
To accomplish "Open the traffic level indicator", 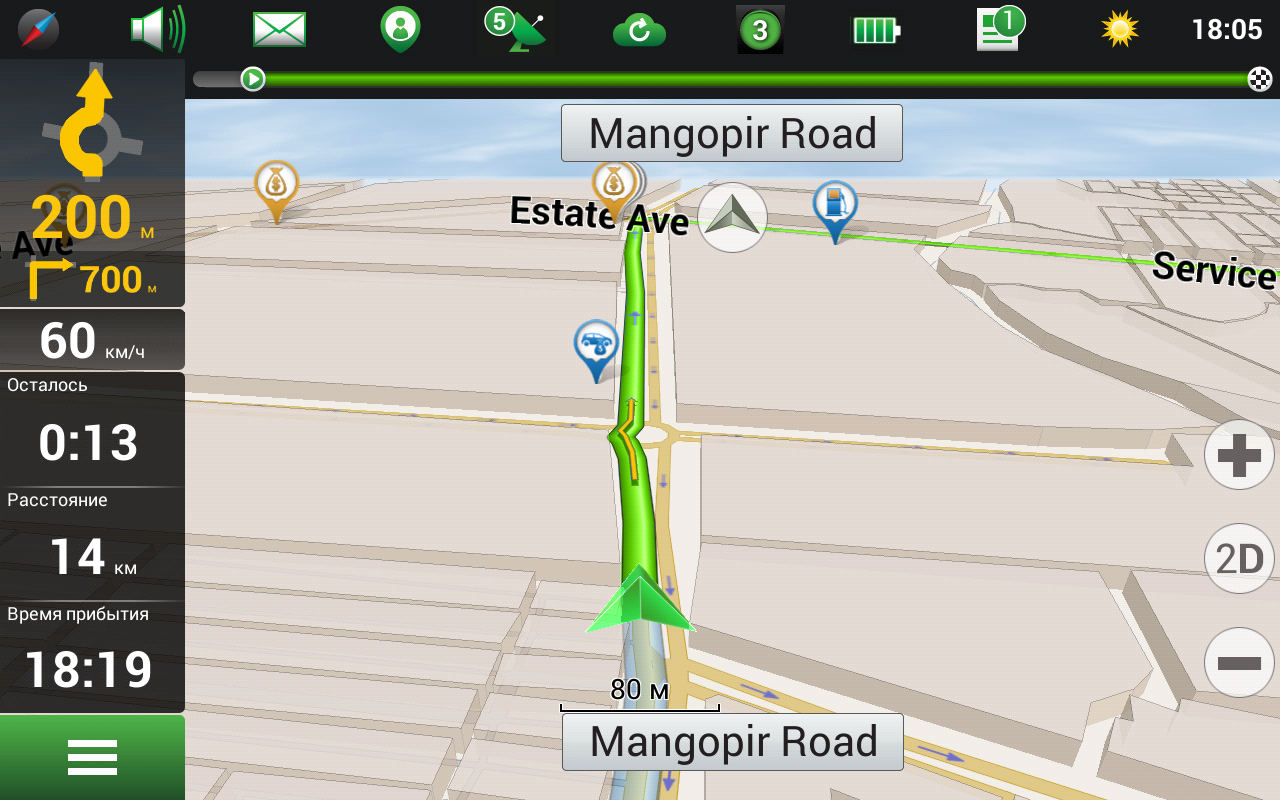I will tap(760, 30).
